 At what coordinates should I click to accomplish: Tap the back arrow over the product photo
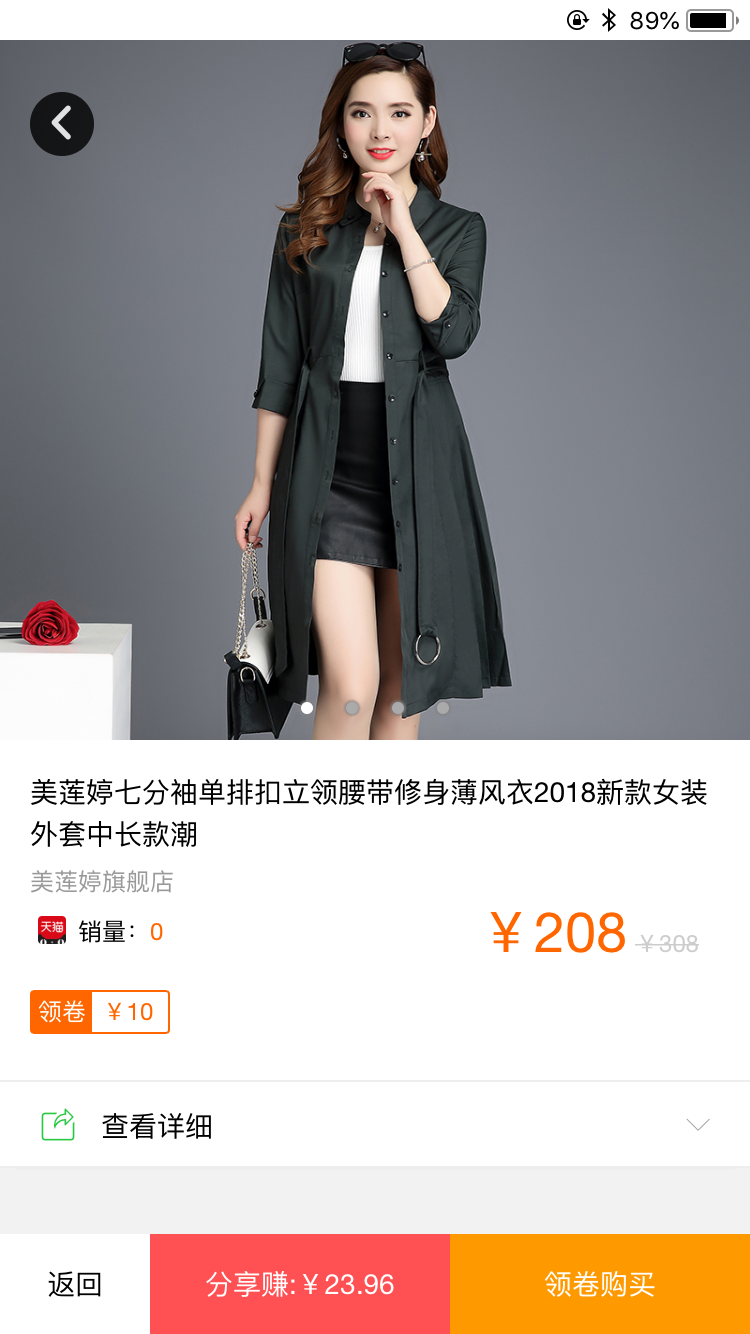pyautogui.click(x=62, y=124)
